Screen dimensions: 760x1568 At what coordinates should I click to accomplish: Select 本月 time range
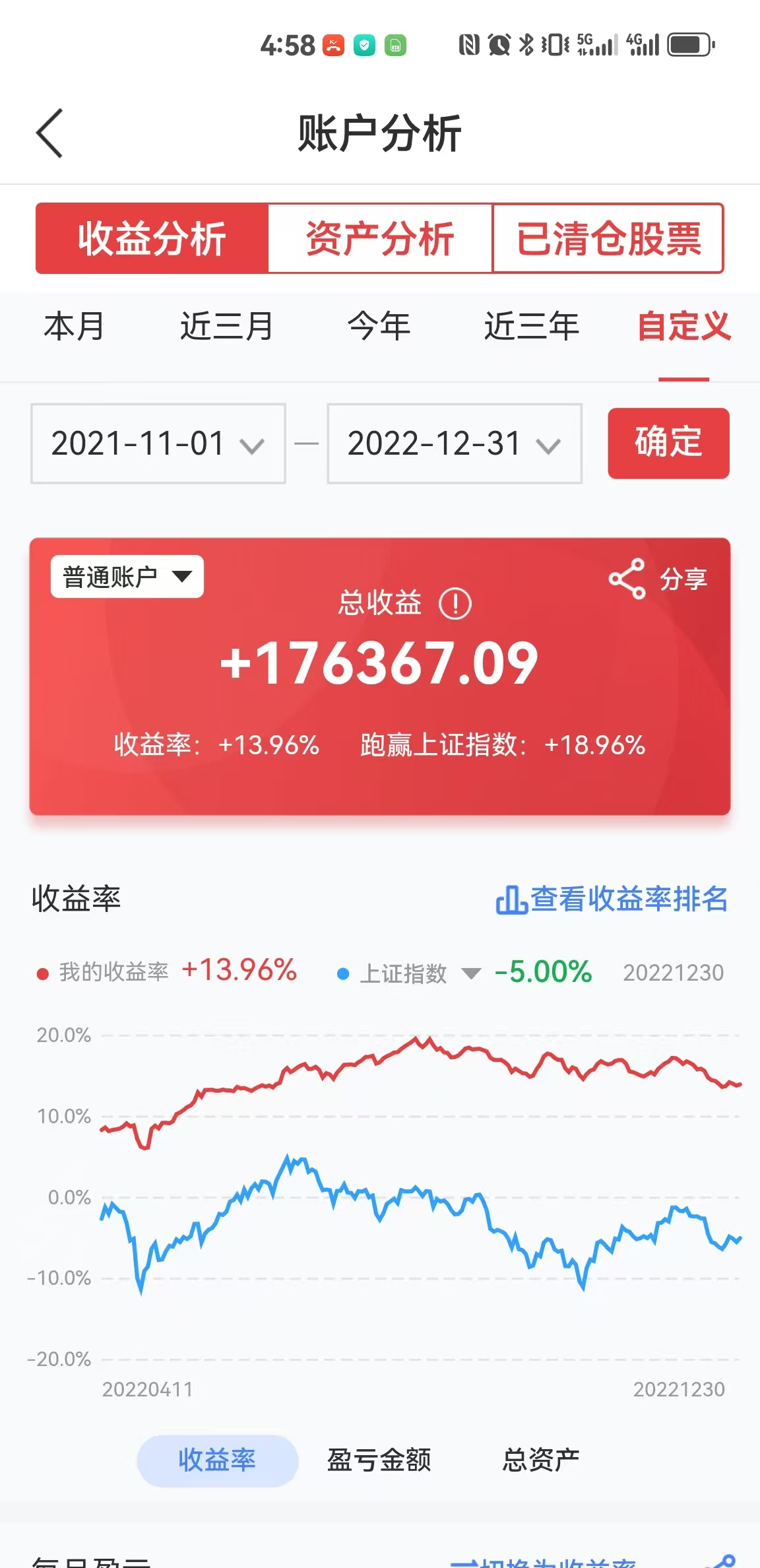point(74,327)
